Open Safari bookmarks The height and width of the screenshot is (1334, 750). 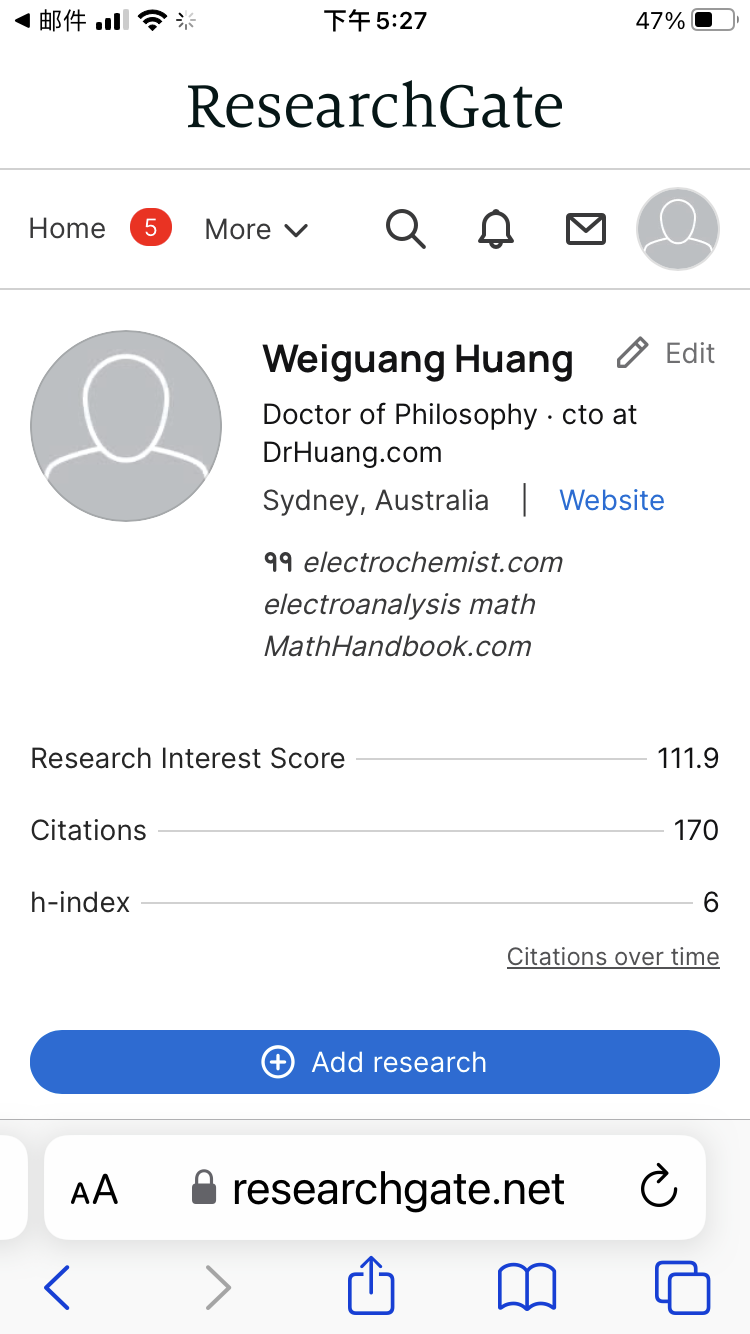pyautogui.click(x=527, y=1286)
